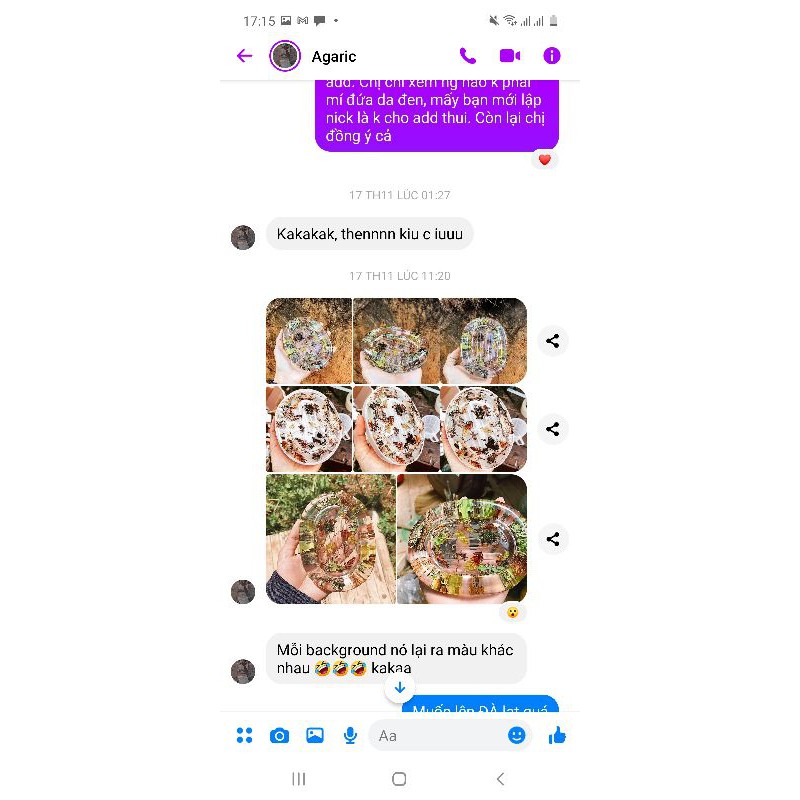Open recent apps overview
Image resolution: width=800 pixels, height=800 pixels.
coord(298,779)
